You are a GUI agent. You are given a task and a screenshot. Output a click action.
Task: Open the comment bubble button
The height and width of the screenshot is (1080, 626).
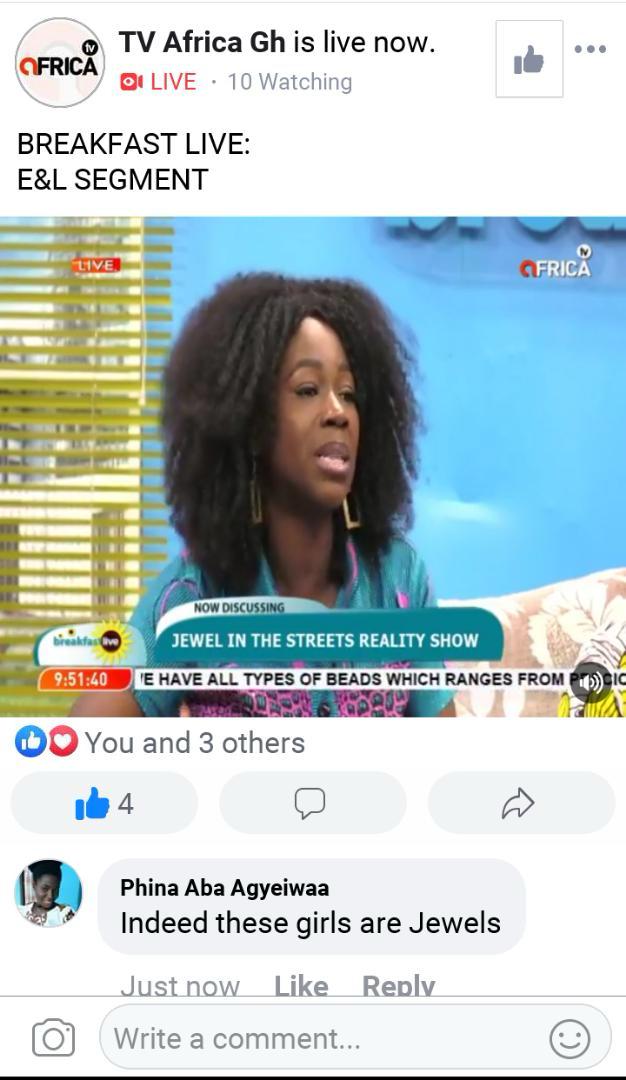[x=312, y=803]
